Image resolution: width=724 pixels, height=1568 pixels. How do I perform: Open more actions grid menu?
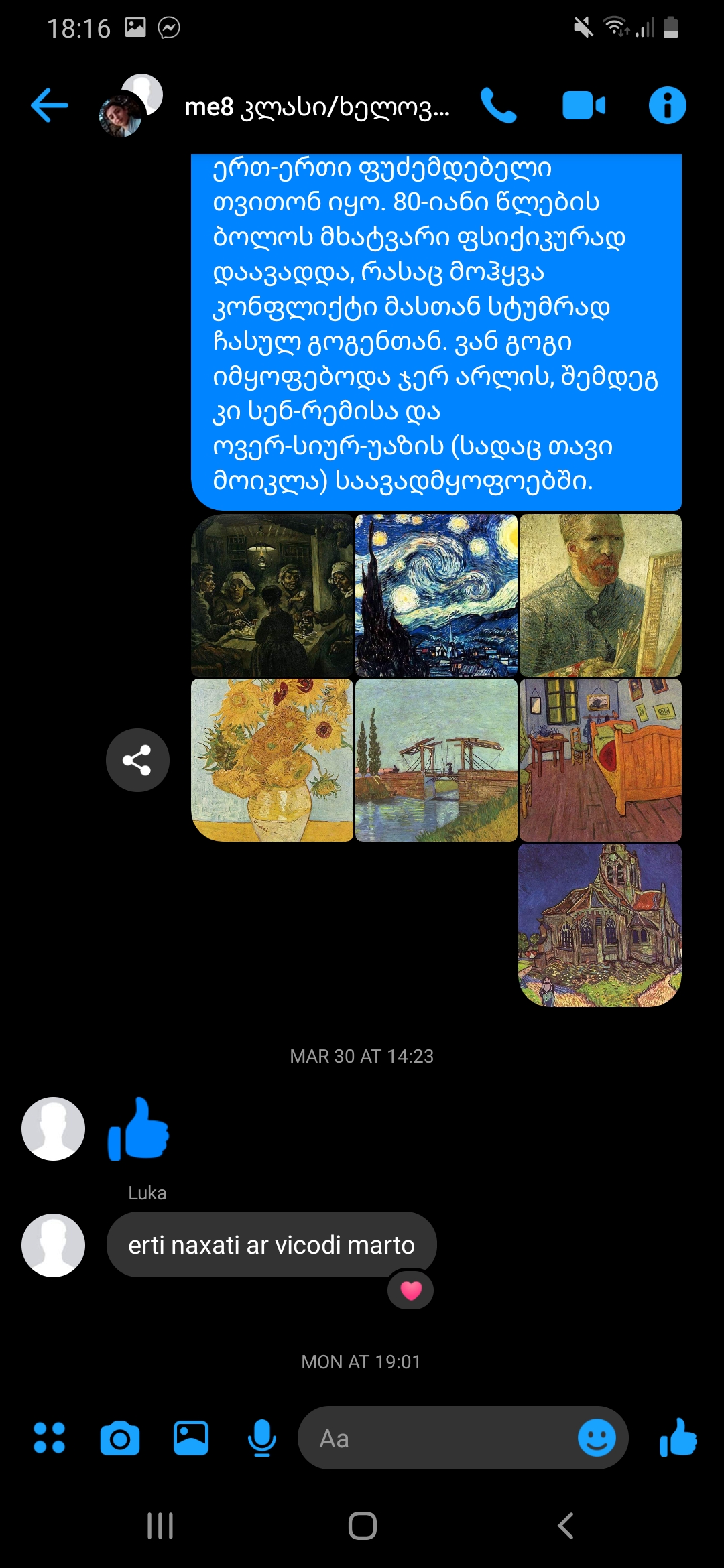point(50,1438)
